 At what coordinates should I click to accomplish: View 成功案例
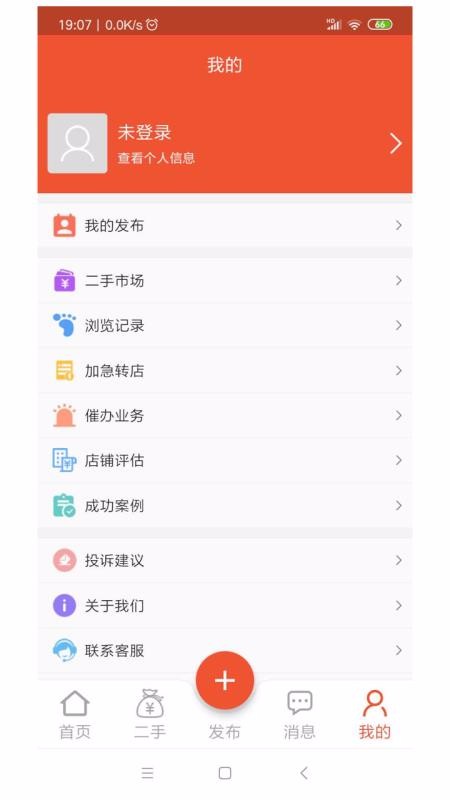(x=224, y=506)
